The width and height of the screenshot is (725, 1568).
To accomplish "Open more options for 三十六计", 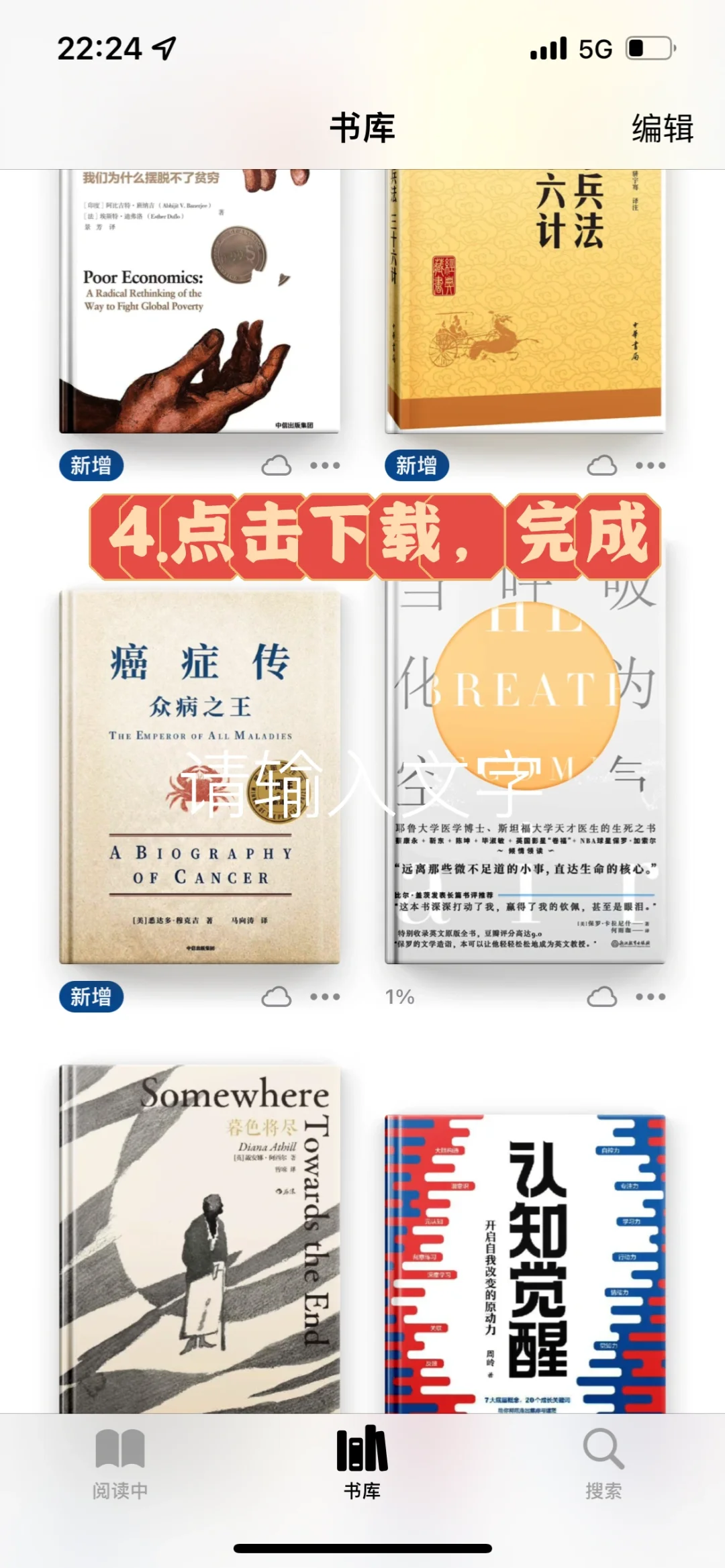I will [x=650, y=465].
